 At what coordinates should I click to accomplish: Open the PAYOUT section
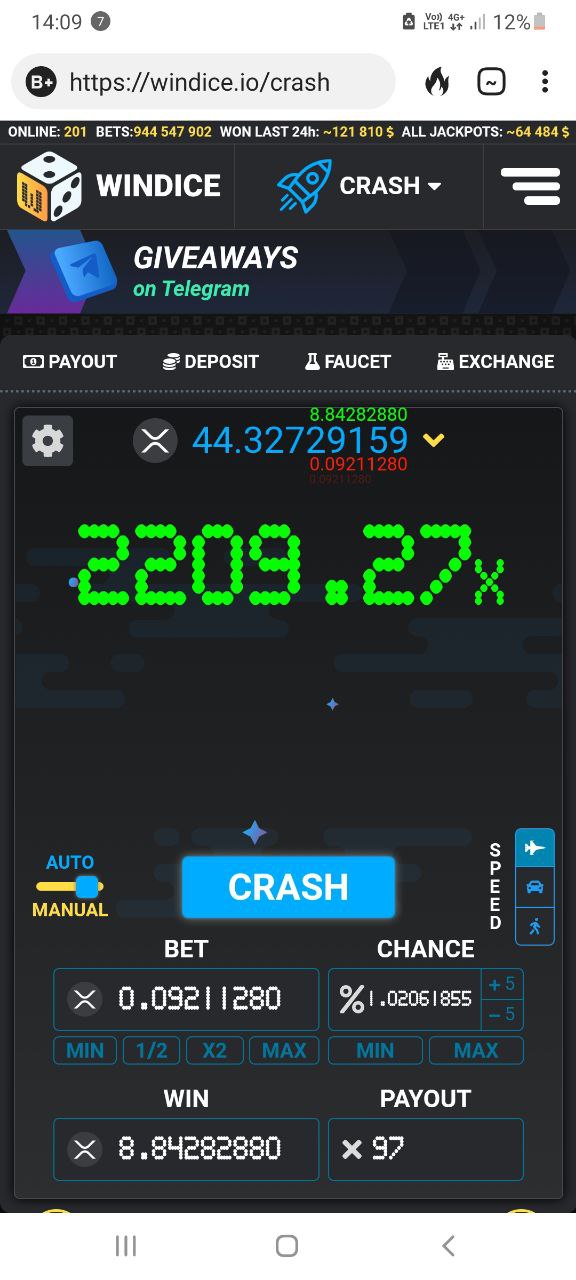tap(69, 362)
